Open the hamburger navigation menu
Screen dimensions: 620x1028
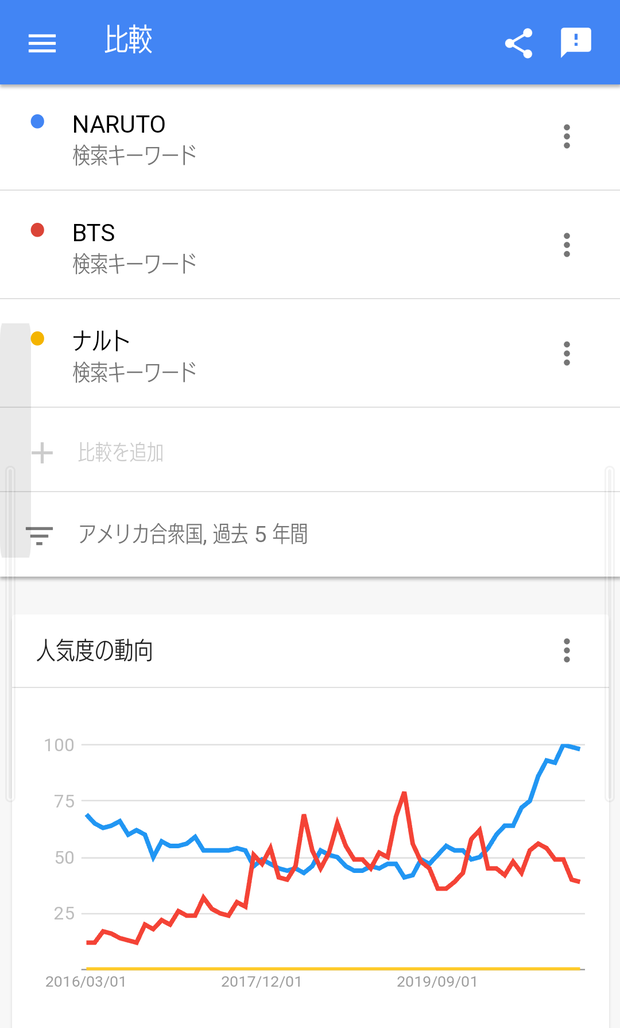42,43
